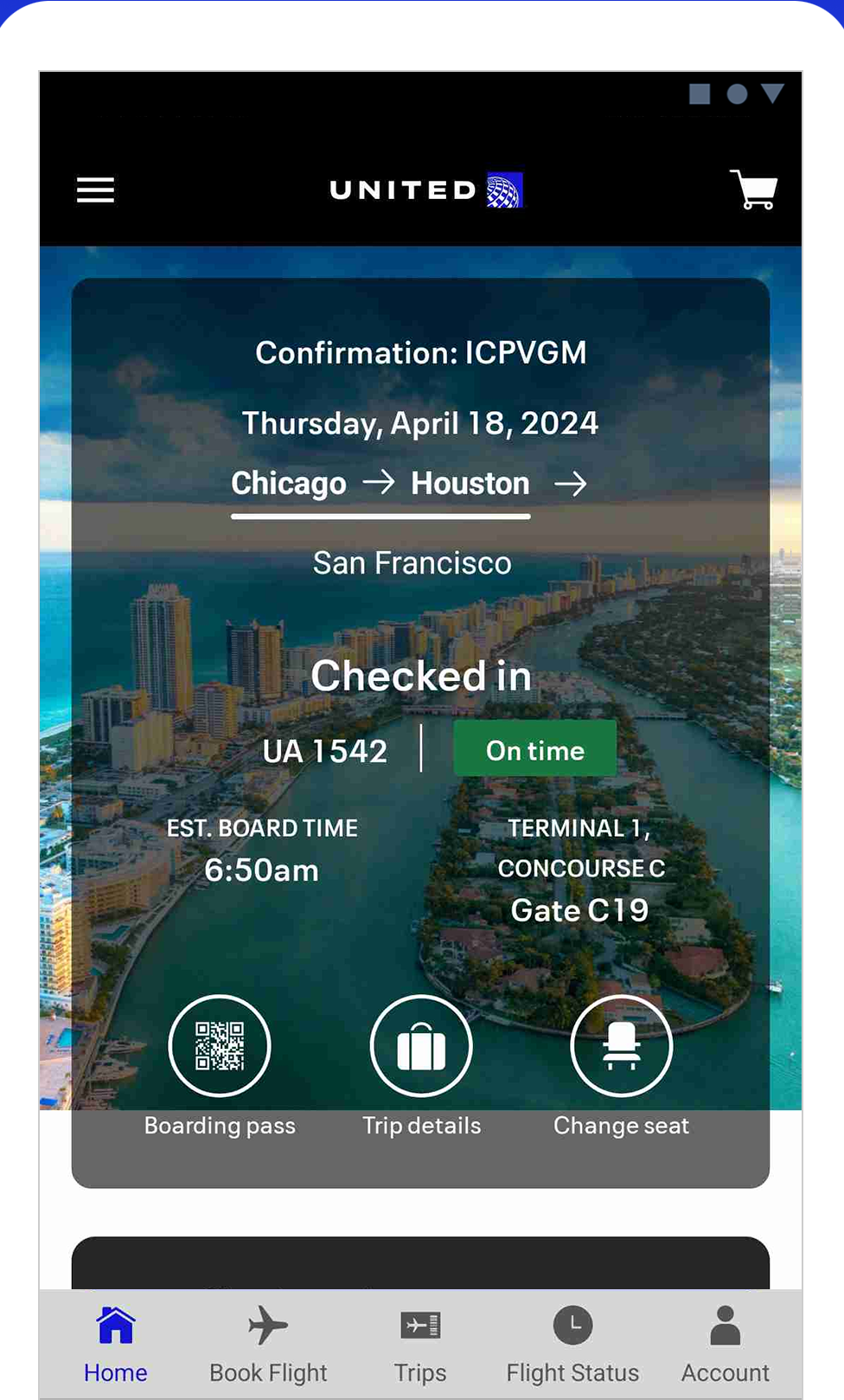Open the Trips tab
This screenshot has width=844, height=1400.
pyautogui.click(x=420, y=1345)
